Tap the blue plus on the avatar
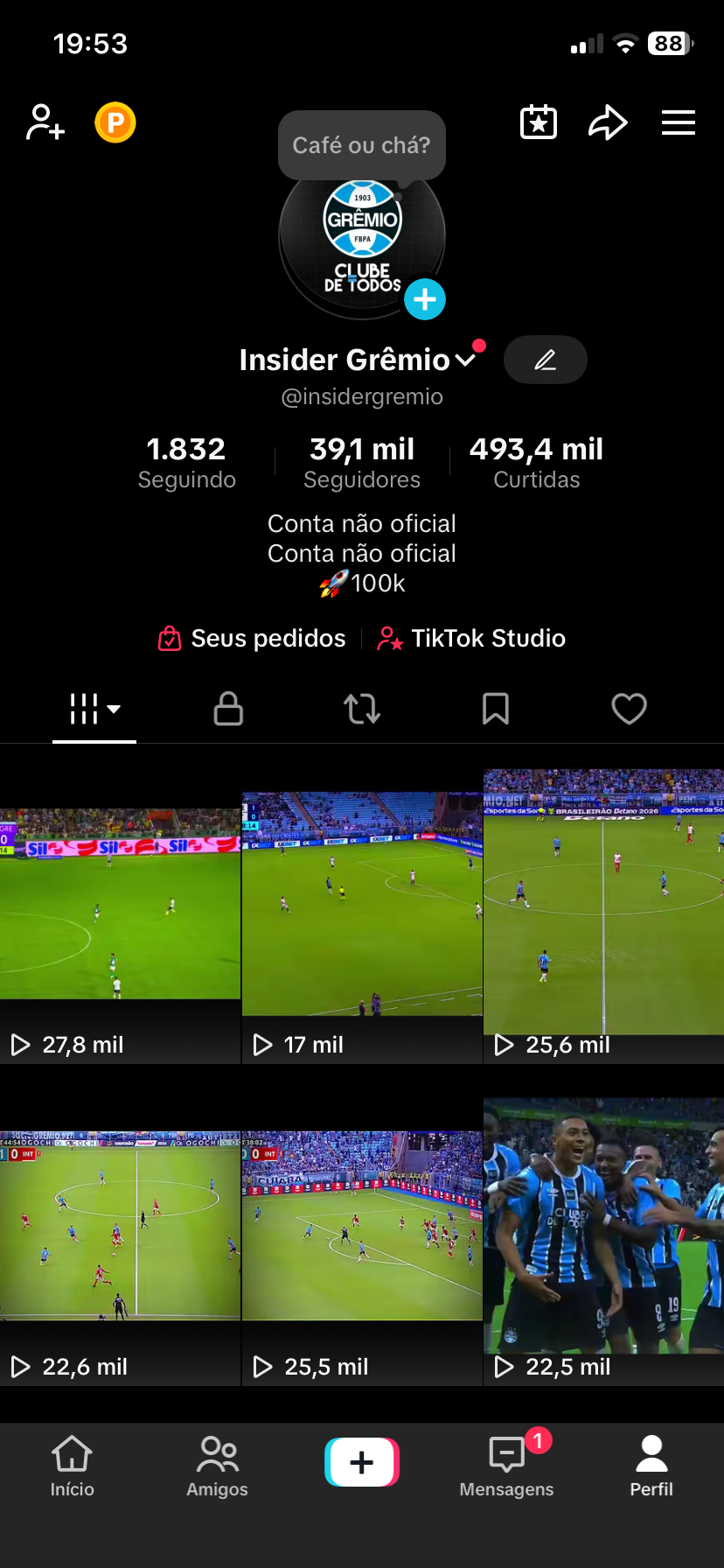Image resolution: width=724 pixels, height=1568 pixels. coord(425,300)
